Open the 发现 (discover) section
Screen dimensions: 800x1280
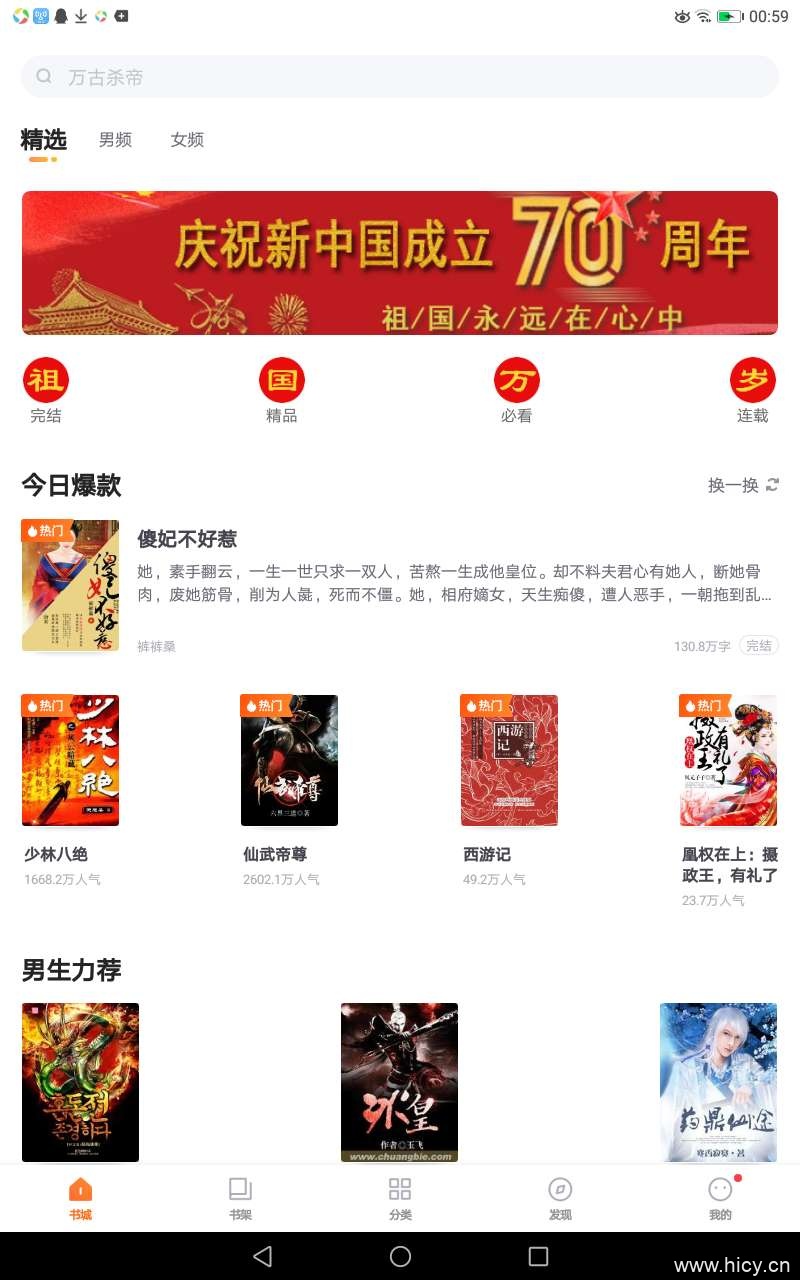click(560, 1200)
